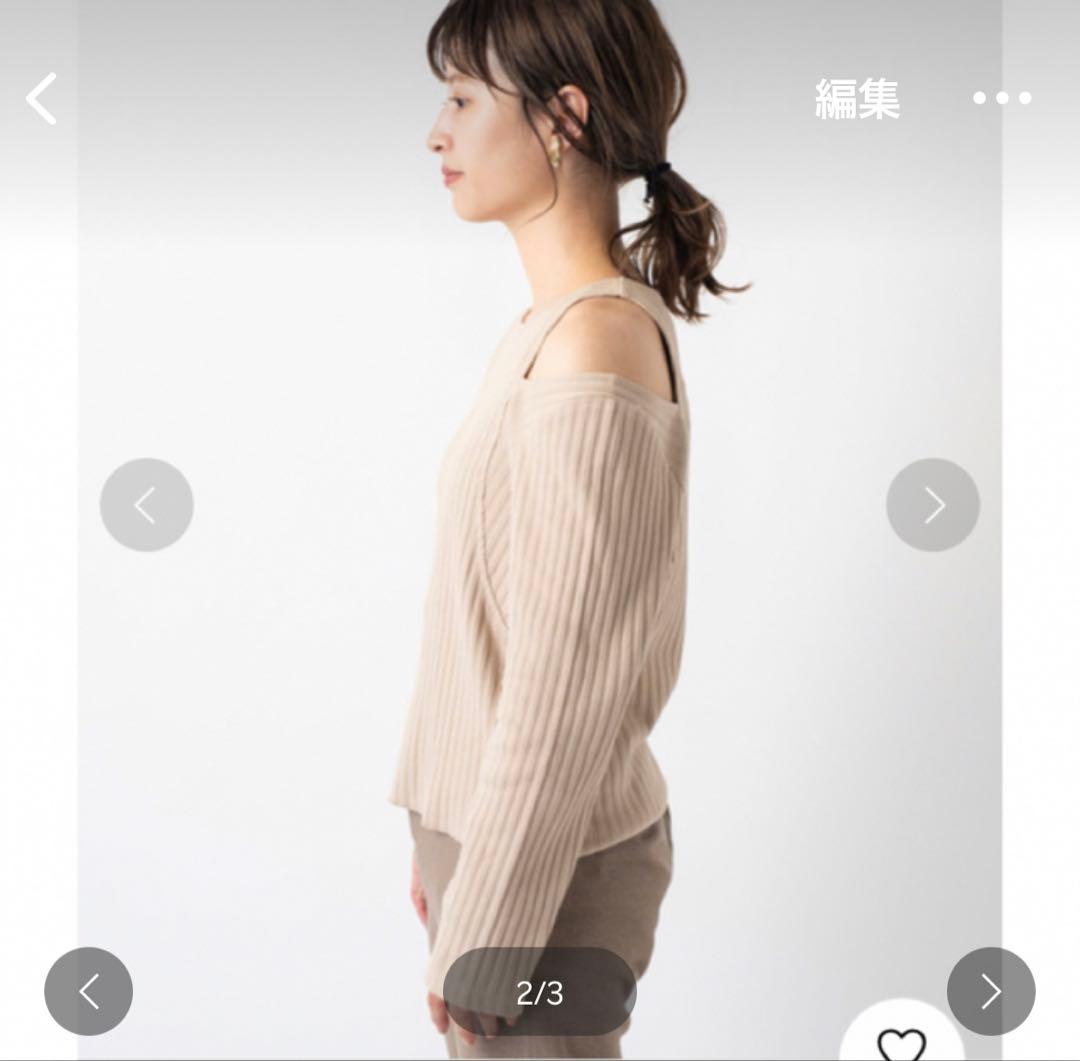Open the three-dot overflow menu
Image resolution: width=1080 pixels, height=1061 pixels.
[x=1001, y=98]
